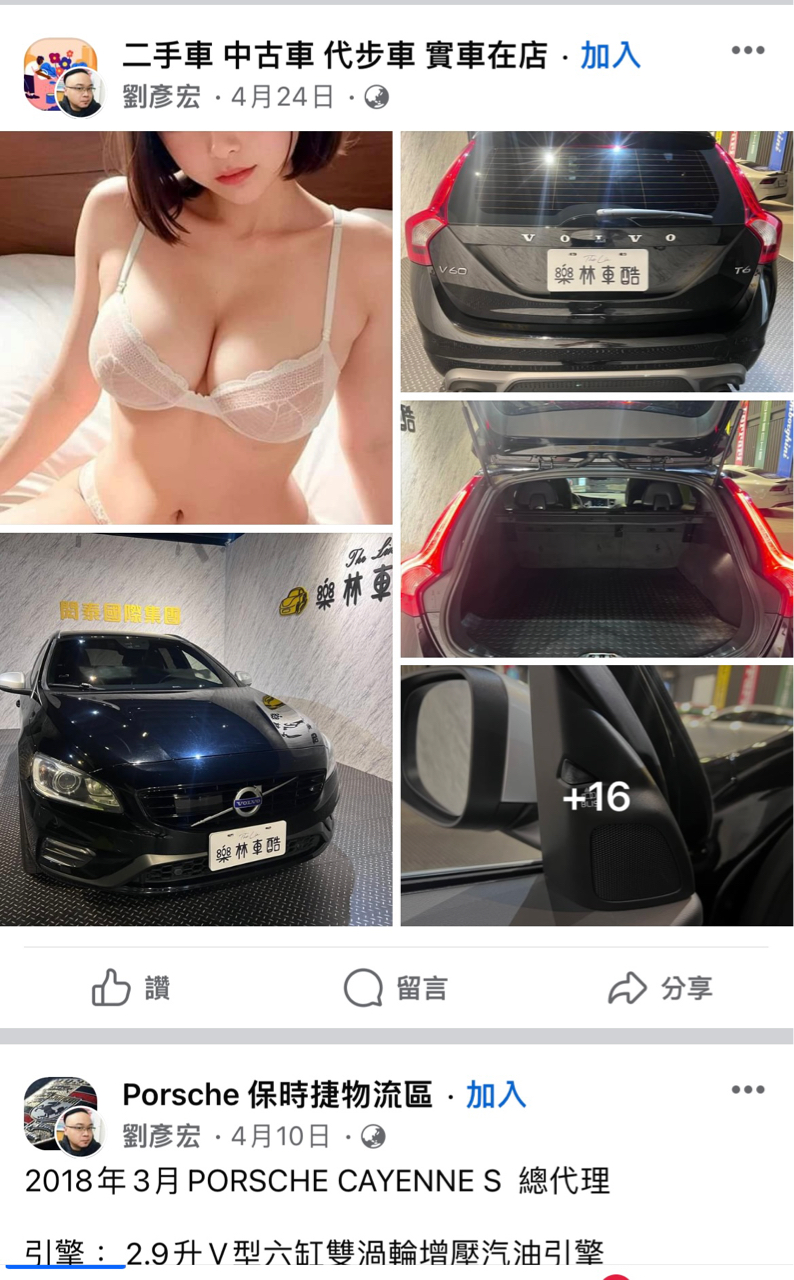Share the post using 分享
The image size is (794, 1280).
pos(660,989)
